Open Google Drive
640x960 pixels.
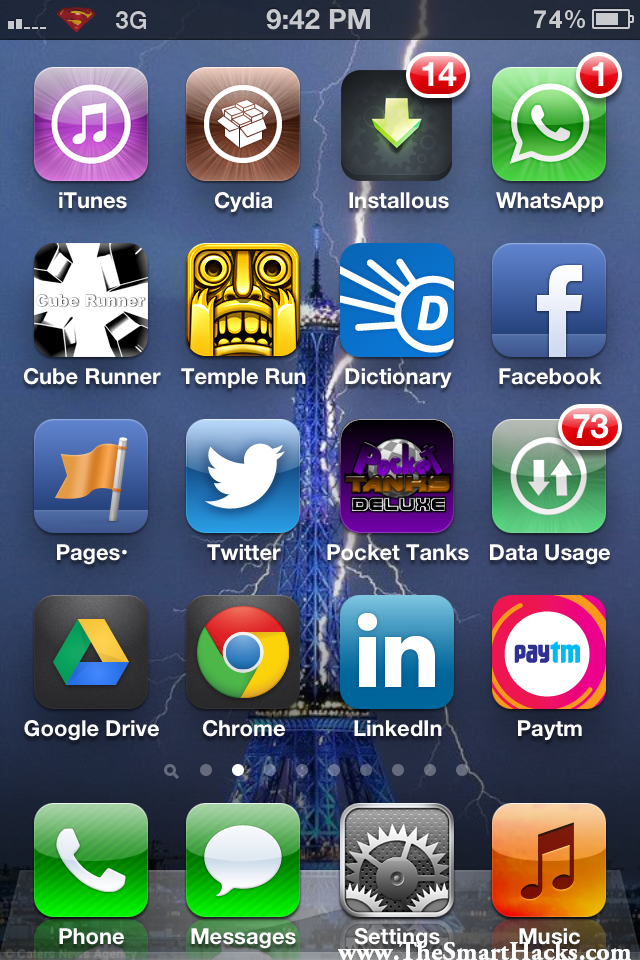91,652
